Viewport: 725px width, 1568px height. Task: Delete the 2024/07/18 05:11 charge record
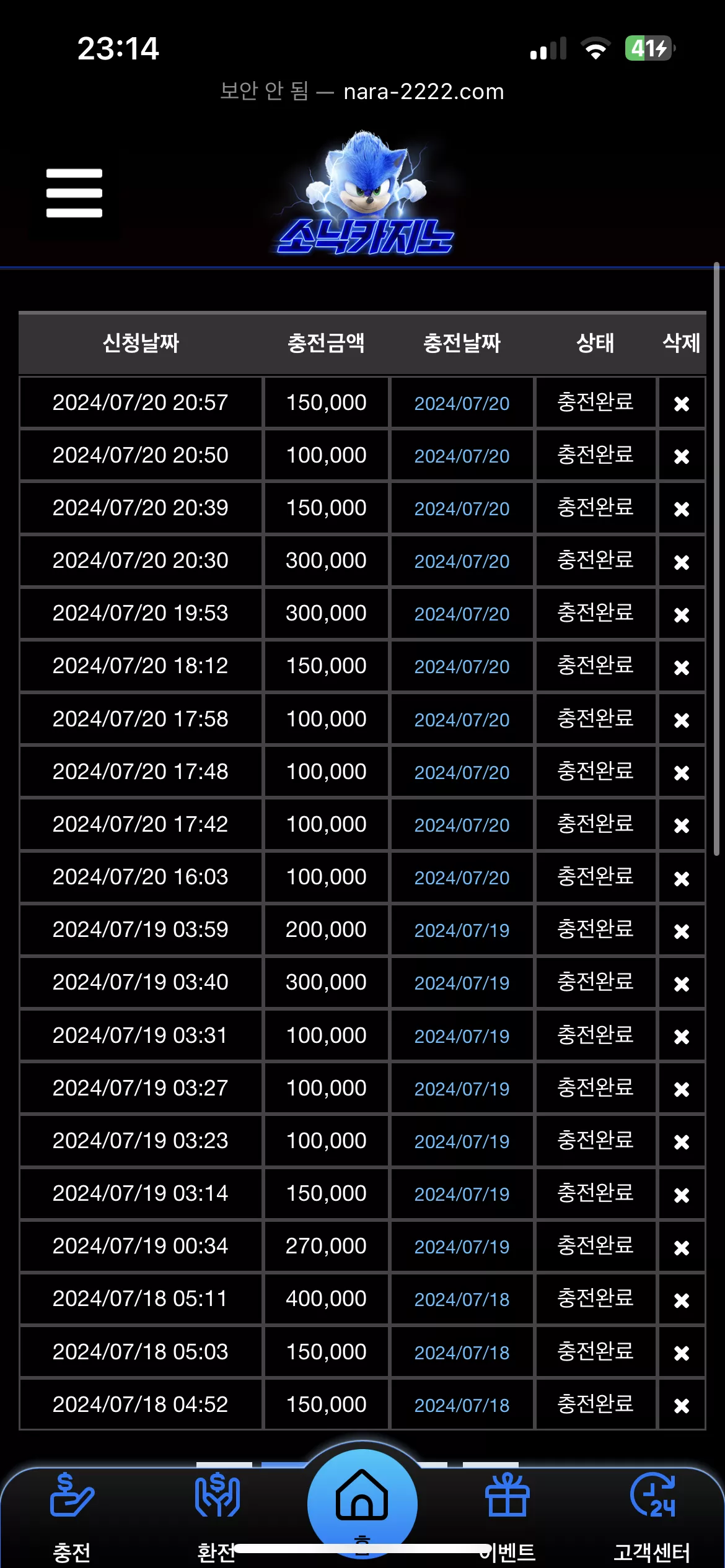[682, 1300]
